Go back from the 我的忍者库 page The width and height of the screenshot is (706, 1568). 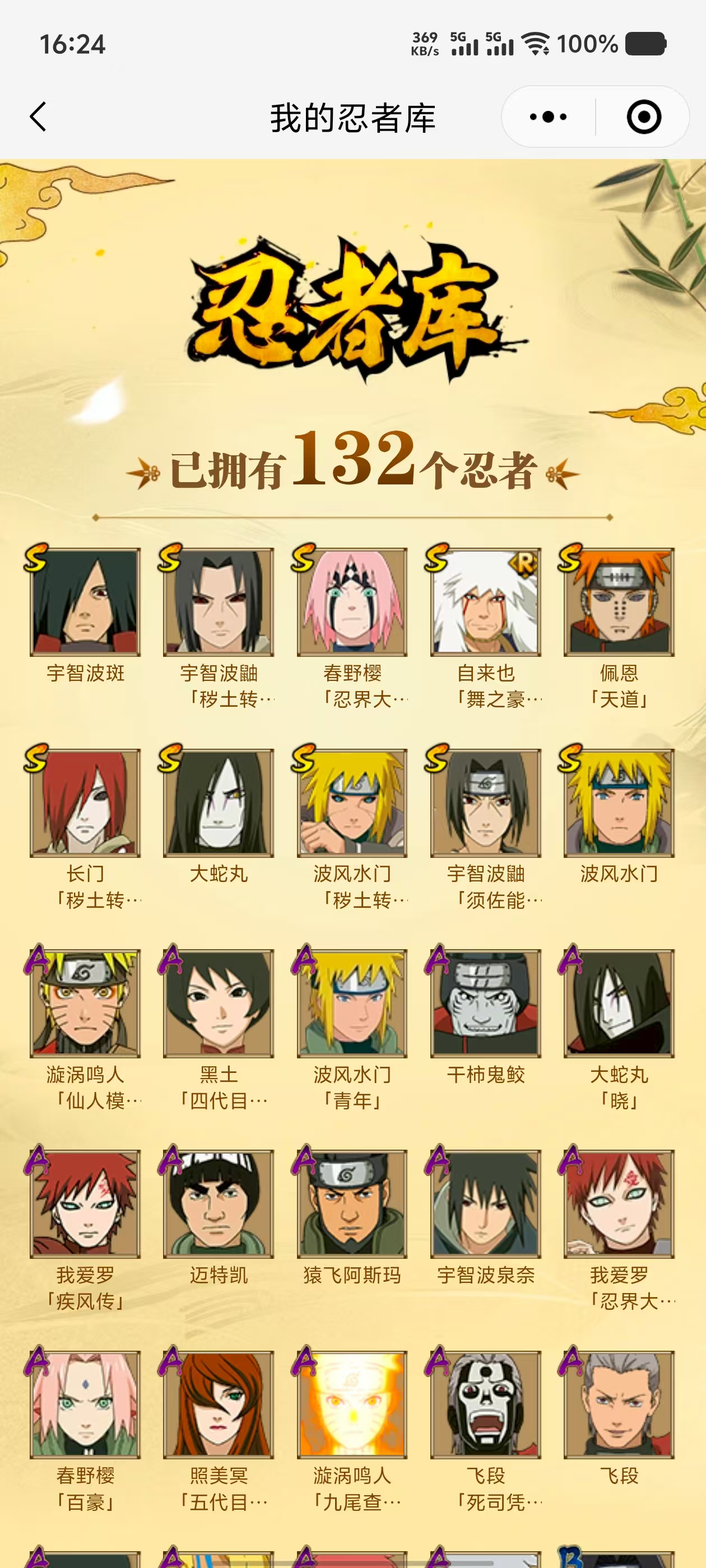pos(38,116)
